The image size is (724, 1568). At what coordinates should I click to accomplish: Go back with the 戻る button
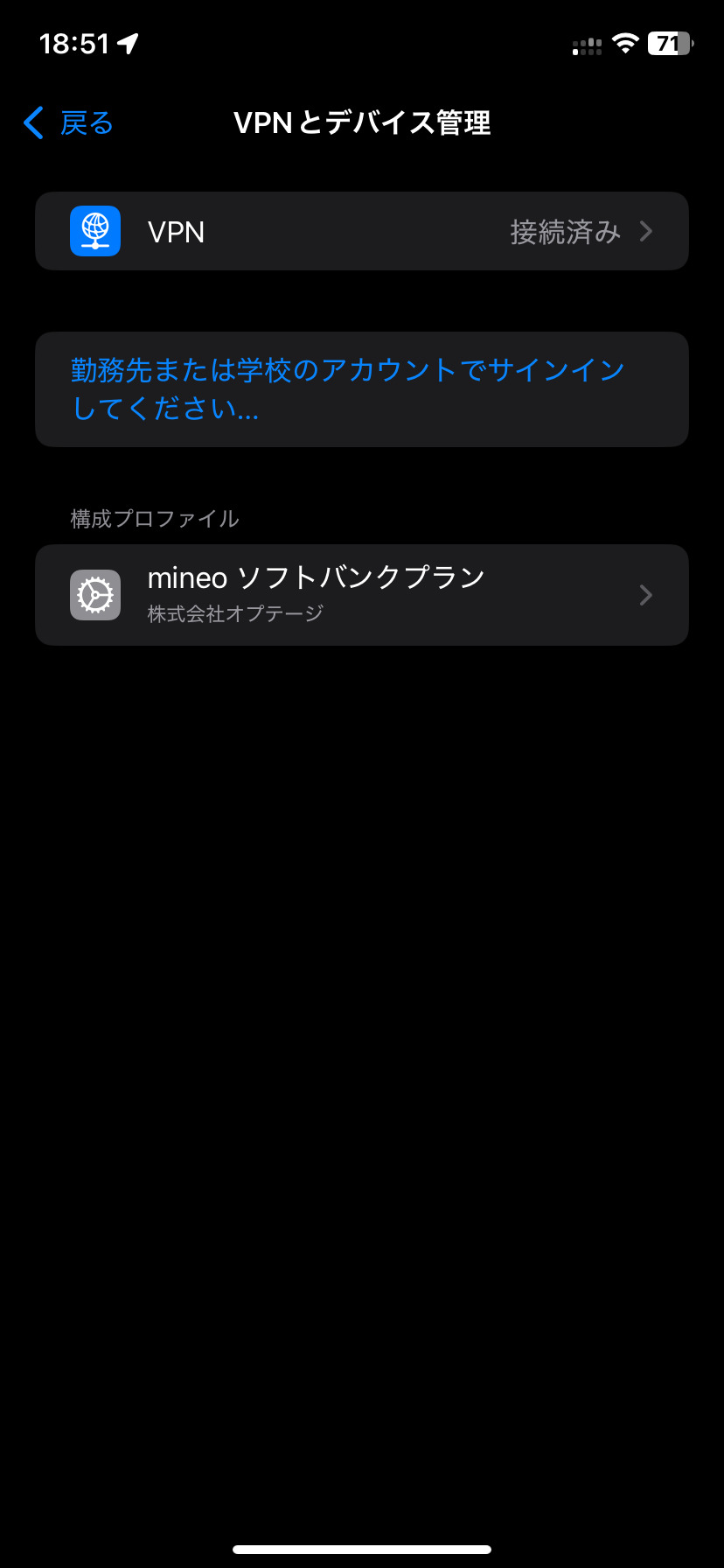coord(68,123)
